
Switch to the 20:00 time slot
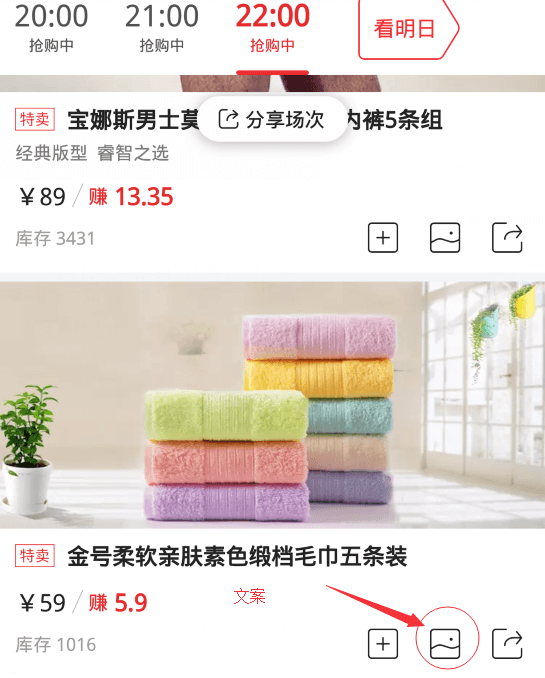tap(51, 28)
